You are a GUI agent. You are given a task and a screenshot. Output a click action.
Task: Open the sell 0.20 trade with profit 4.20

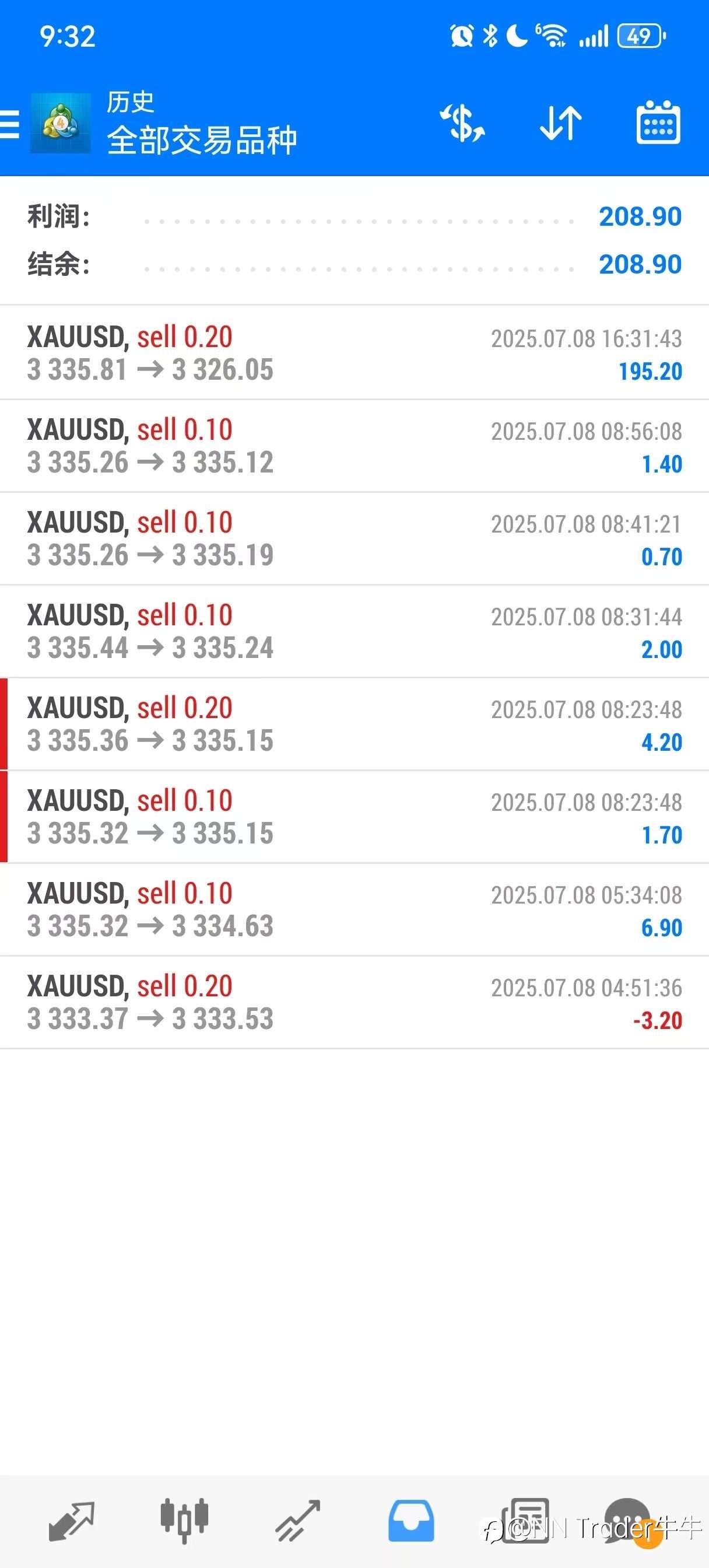point(354,724)
